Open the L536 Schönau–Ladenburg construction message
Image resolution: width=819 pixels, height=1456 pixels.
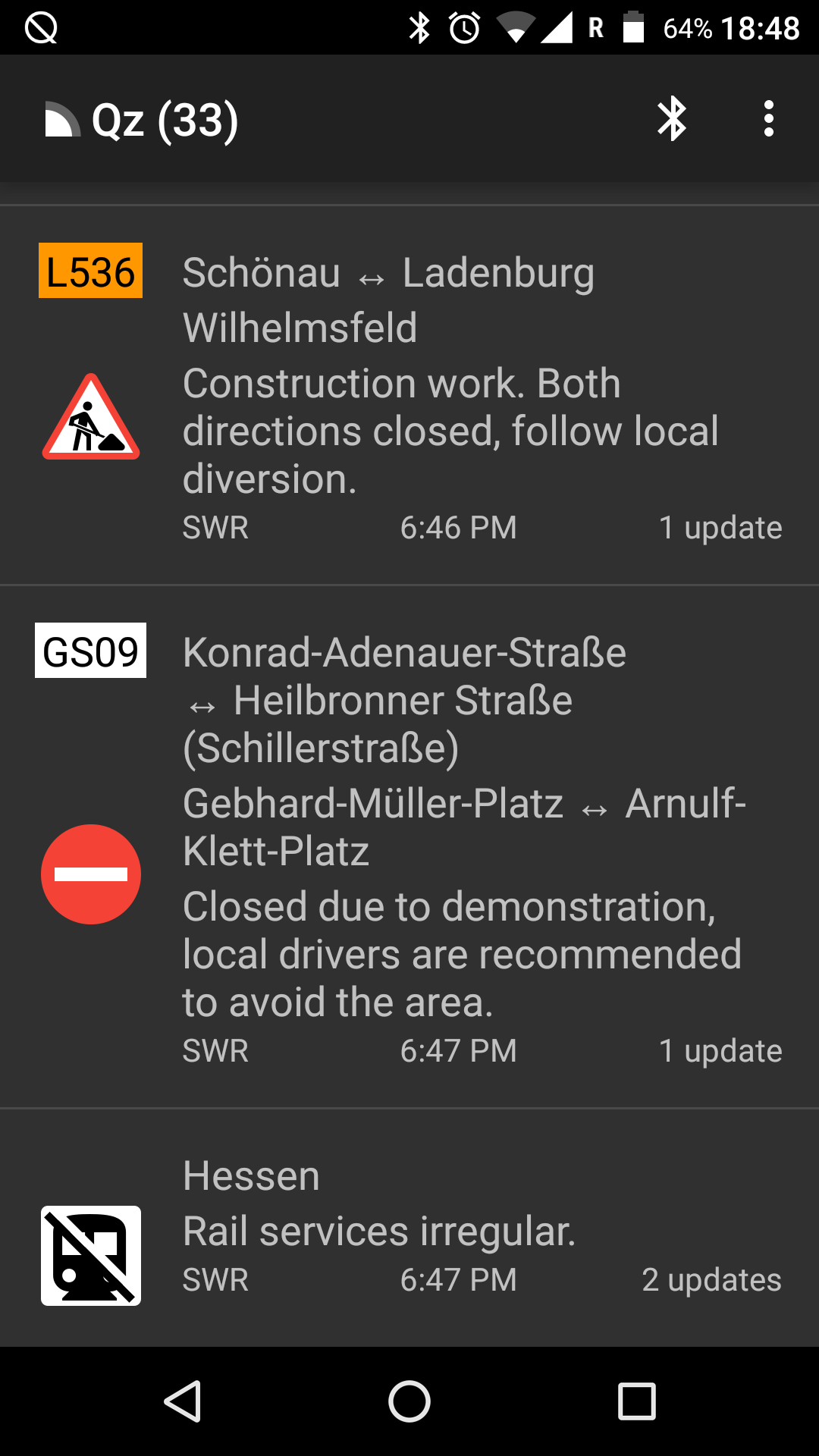(409, 395)
